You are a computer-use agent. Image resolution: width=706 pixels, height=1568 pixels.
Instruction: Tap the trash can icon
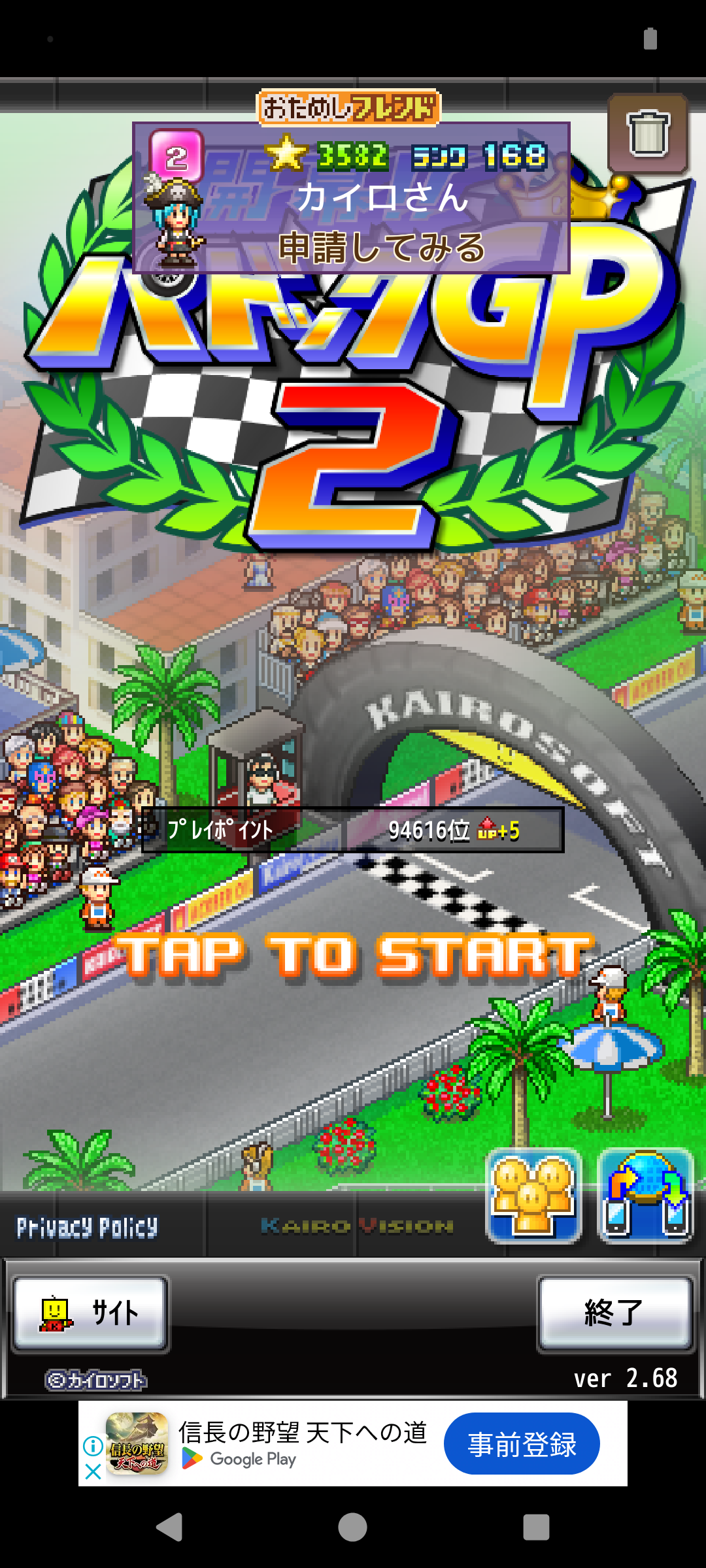[x=648, y=134]
